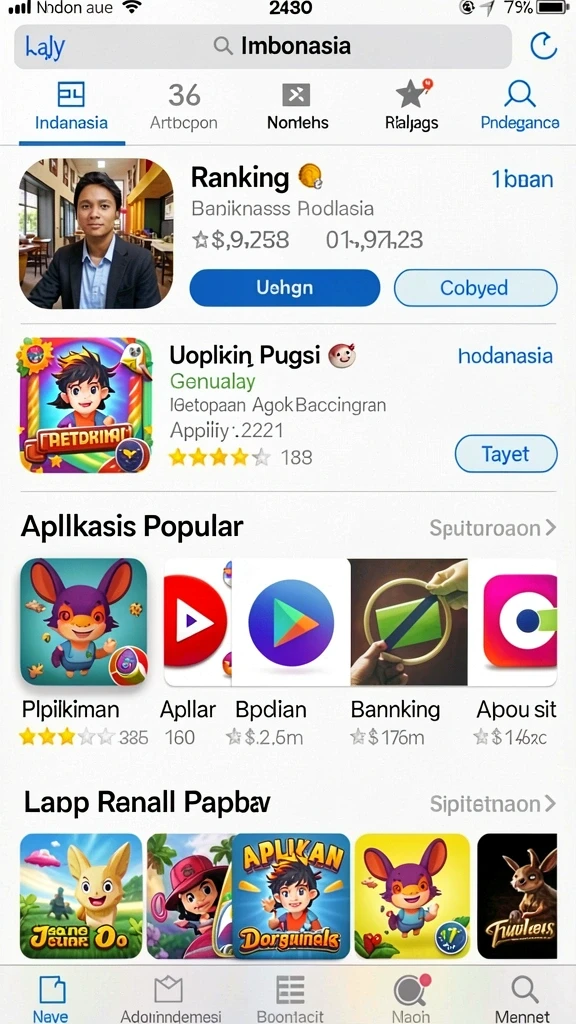Open the Boontacit bottom tab

point(291,998)
